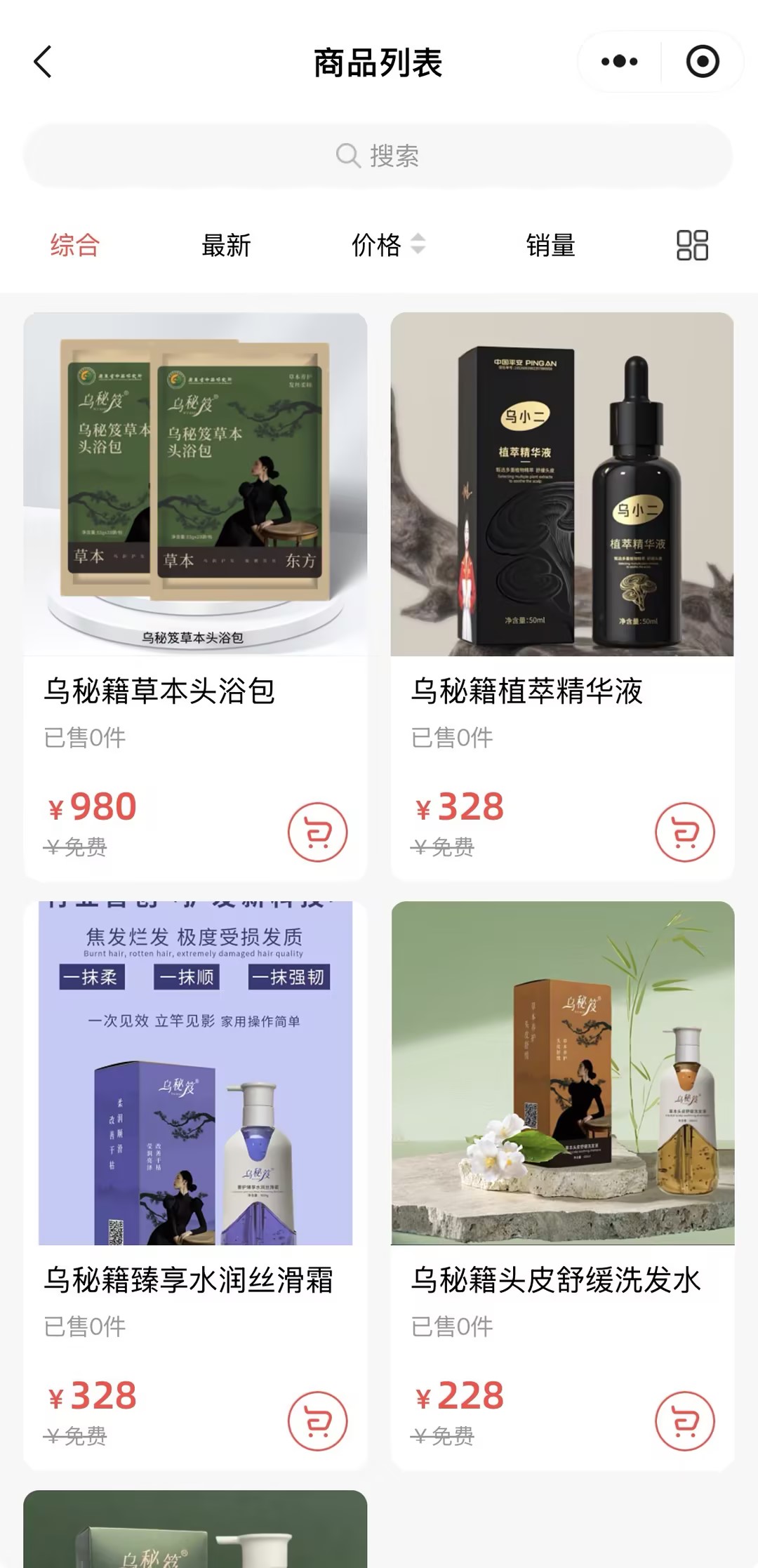Tap the 搜索 search box
This screenshot has height=1568, width=758.
click(x=378, y=155)
